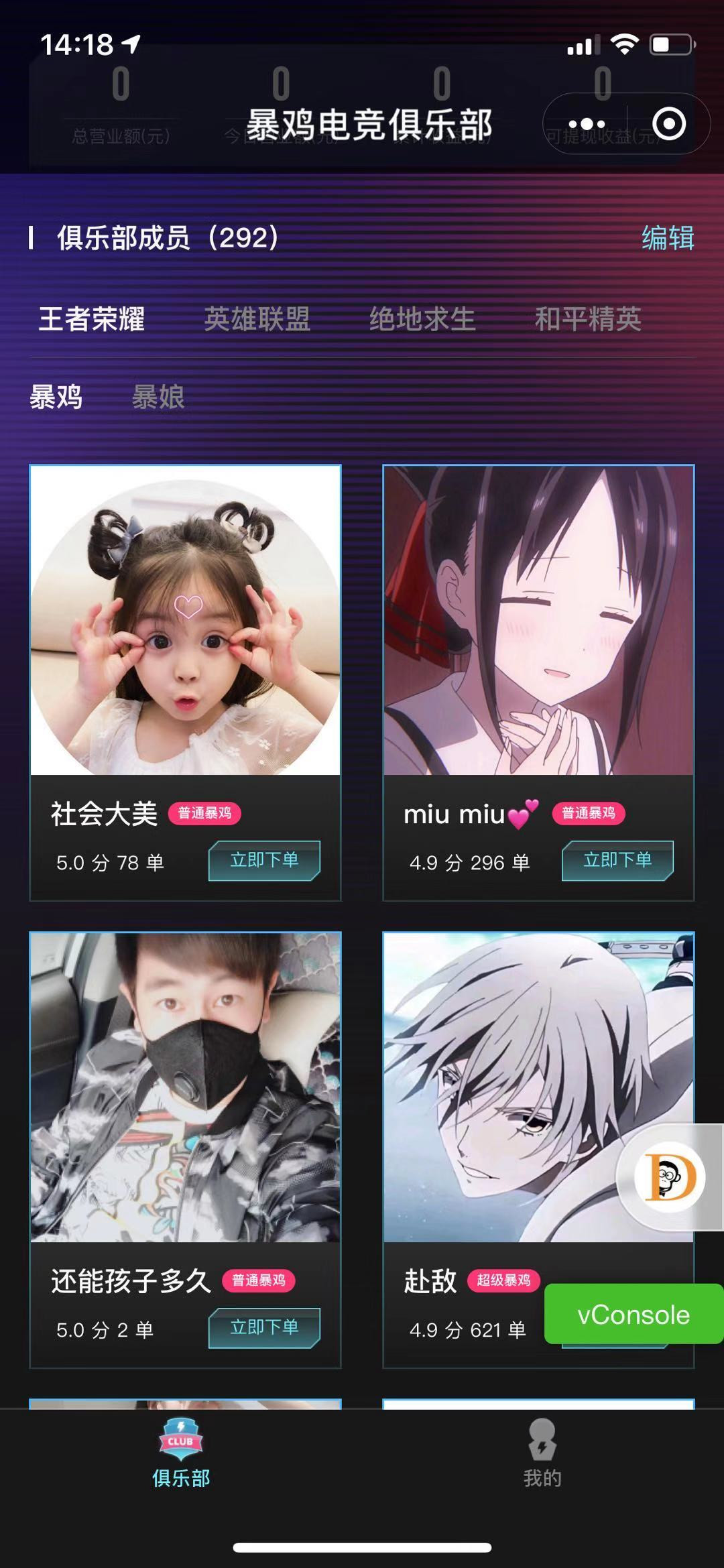
Task: Close the mini program with the circle icon
Action: 668,124
